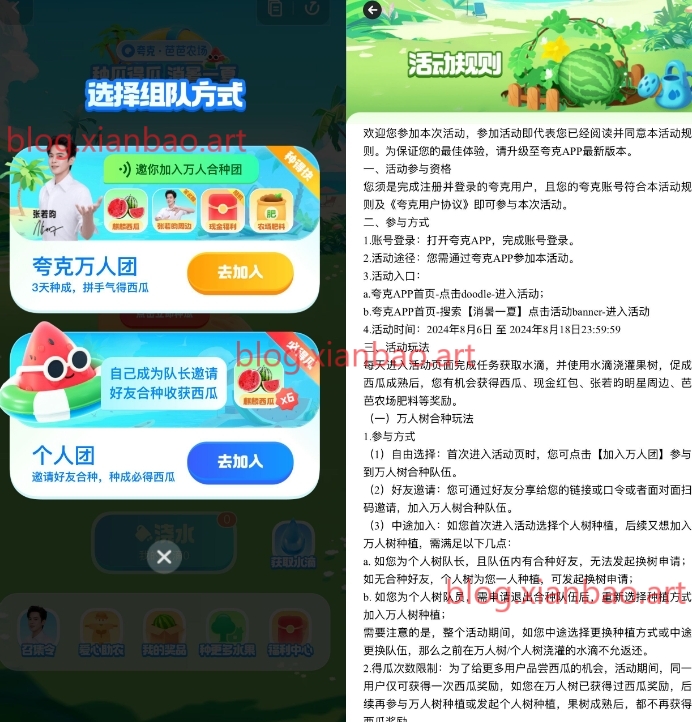692x722 pixels.
Task: Go back from the 活动规则 page
Action: 372,10
